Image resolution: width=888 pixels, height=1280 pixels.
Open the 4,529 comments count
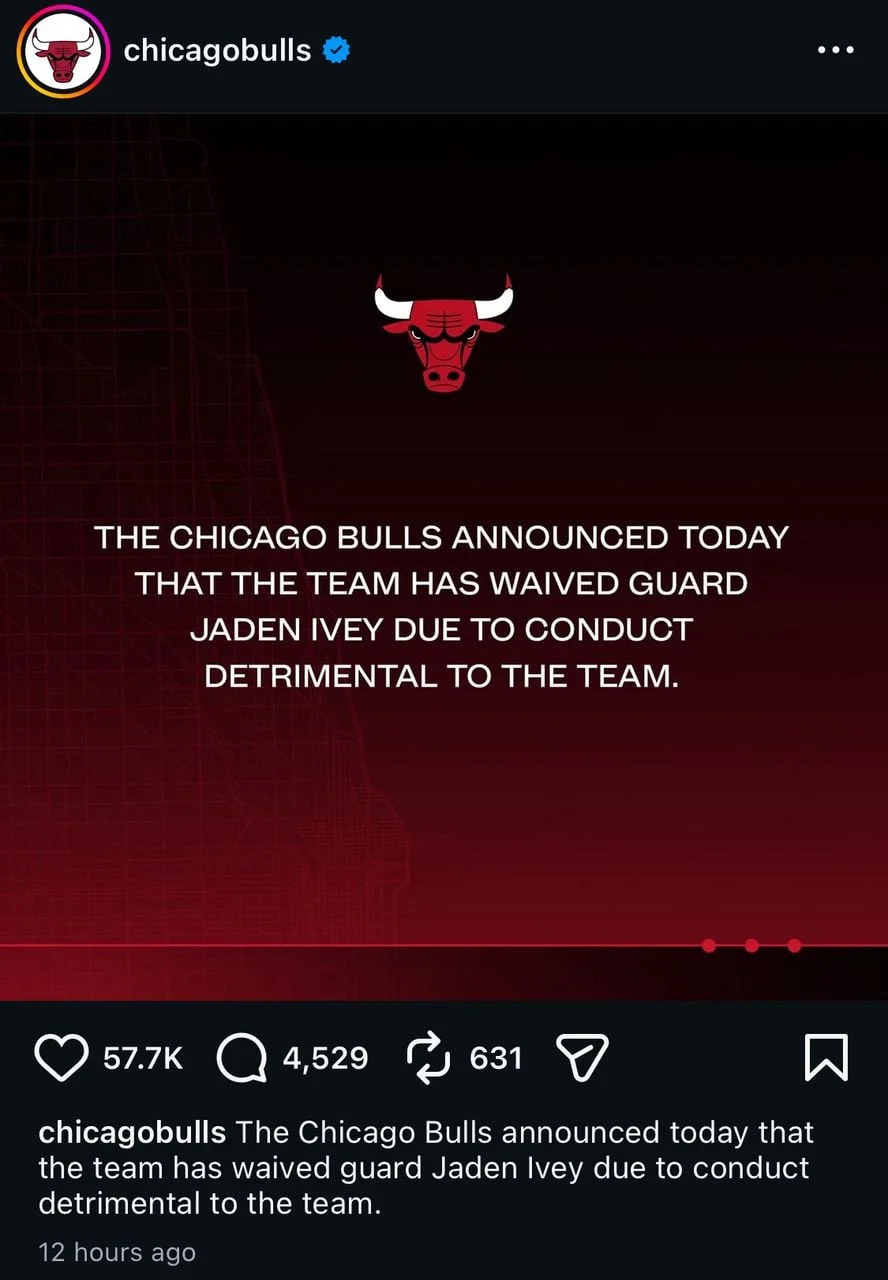coord(323,1056)
